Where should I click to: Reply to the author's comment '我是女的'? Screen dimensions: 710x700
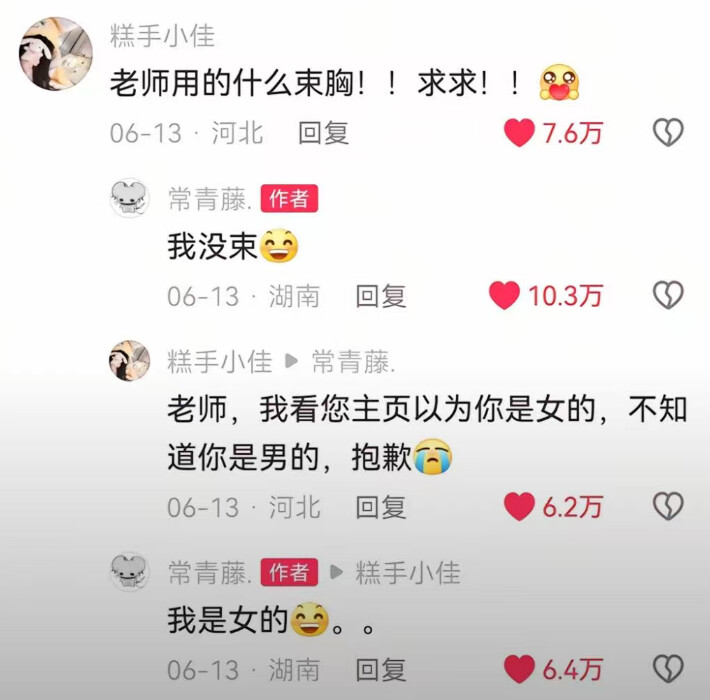tap(381, 669)
